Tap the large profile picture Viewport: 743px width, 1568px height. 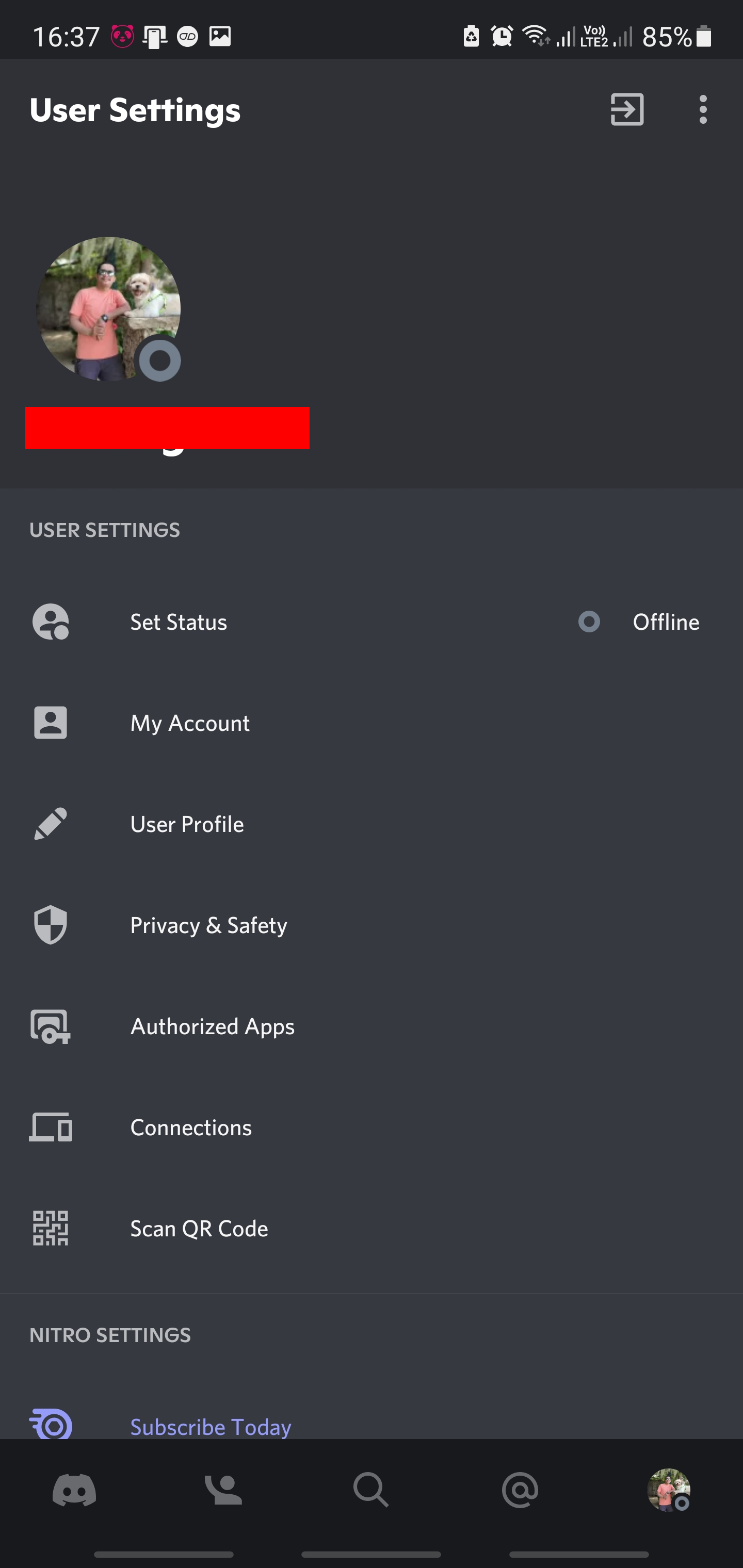click(x=108, y=308)
